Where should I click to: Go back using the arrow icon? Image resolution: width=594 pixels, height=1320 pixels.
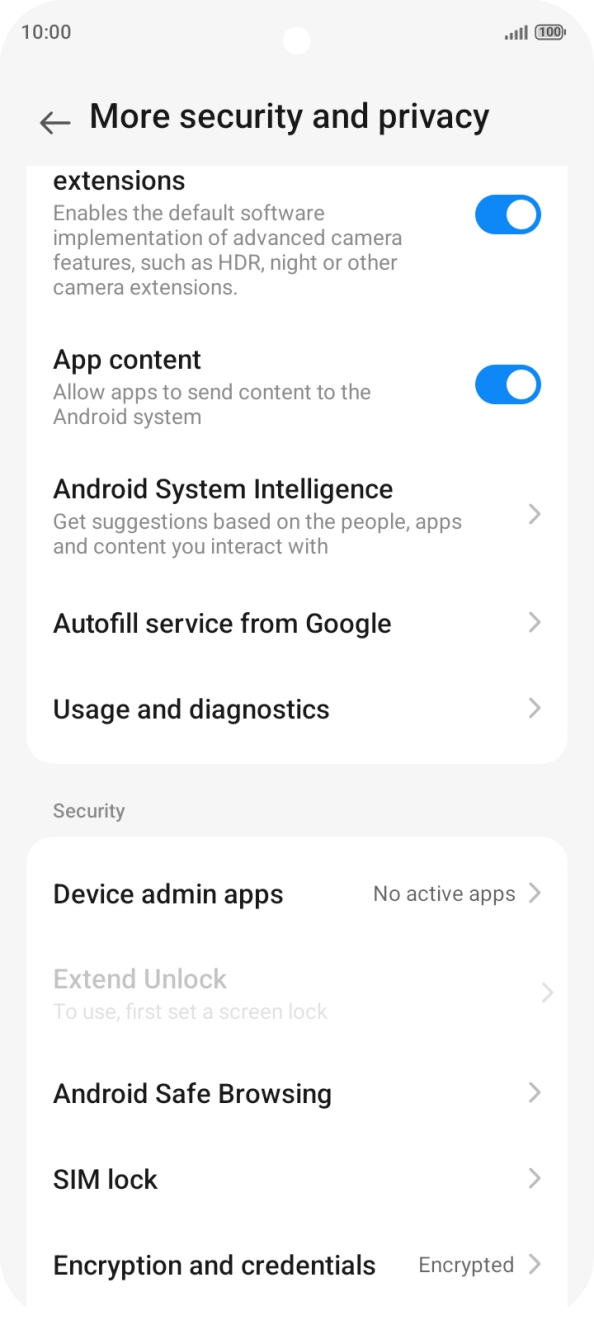click(55, 122)
